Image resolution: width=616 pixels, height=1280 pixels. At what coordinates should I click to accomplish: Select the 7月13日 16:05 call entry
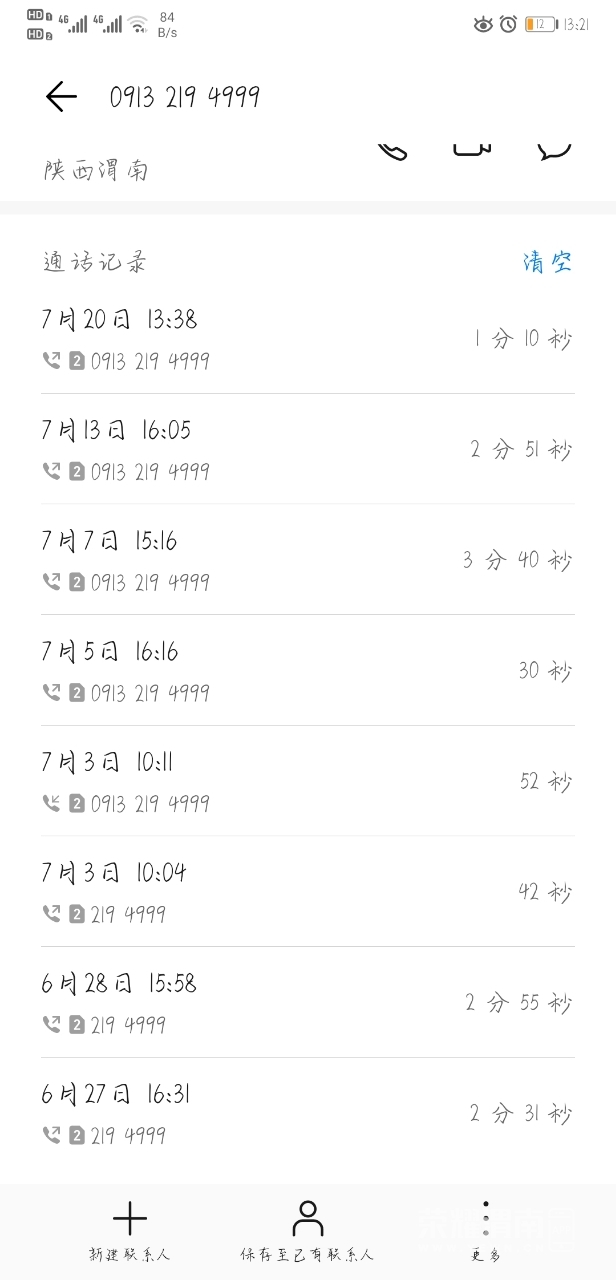308,449
